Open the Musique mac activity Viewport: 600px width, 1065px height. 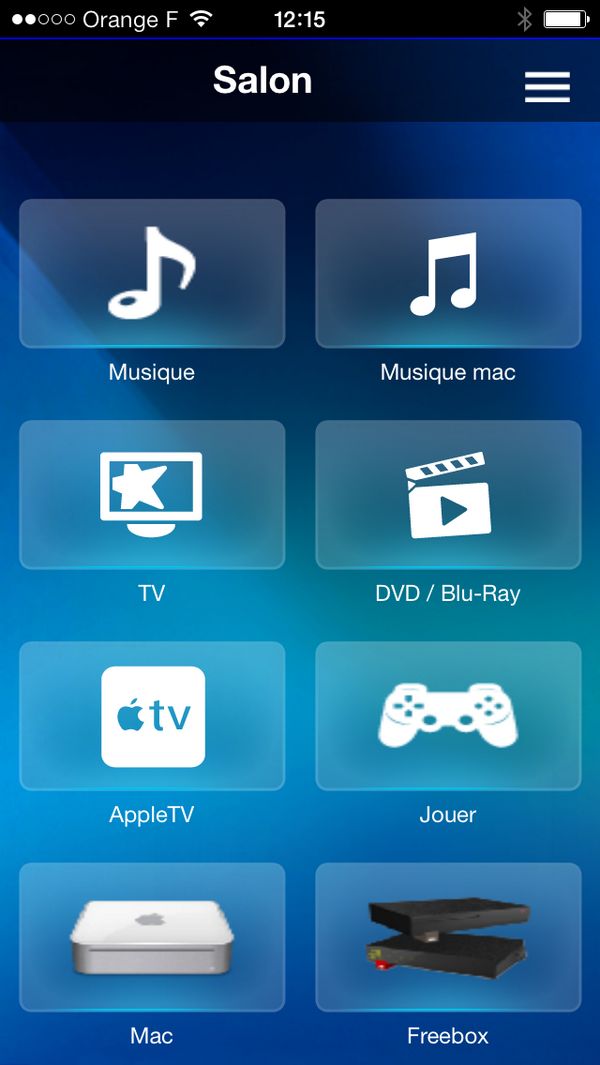(x=448, y=273)
